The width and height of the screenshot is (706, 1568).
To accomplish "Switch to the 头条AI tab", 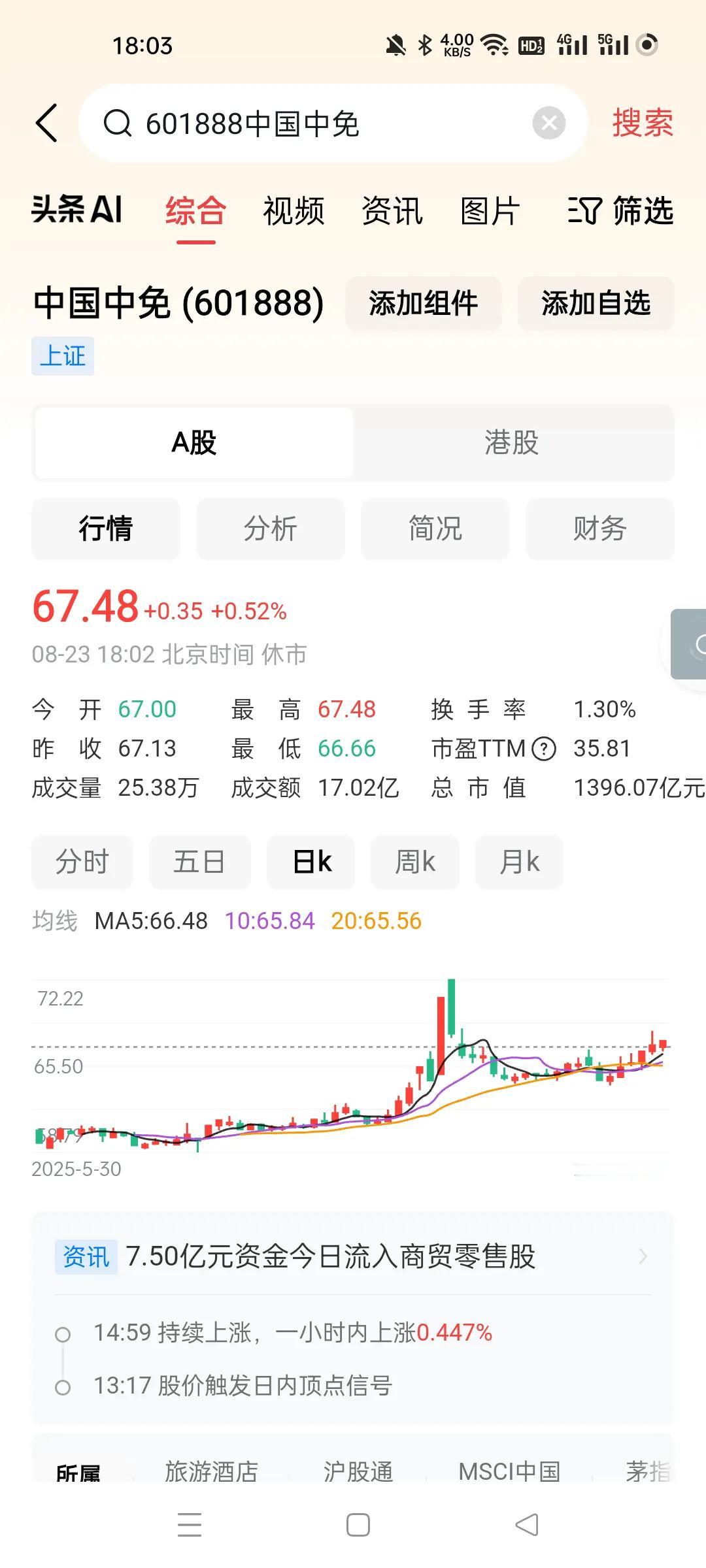I will coord(77,210).
